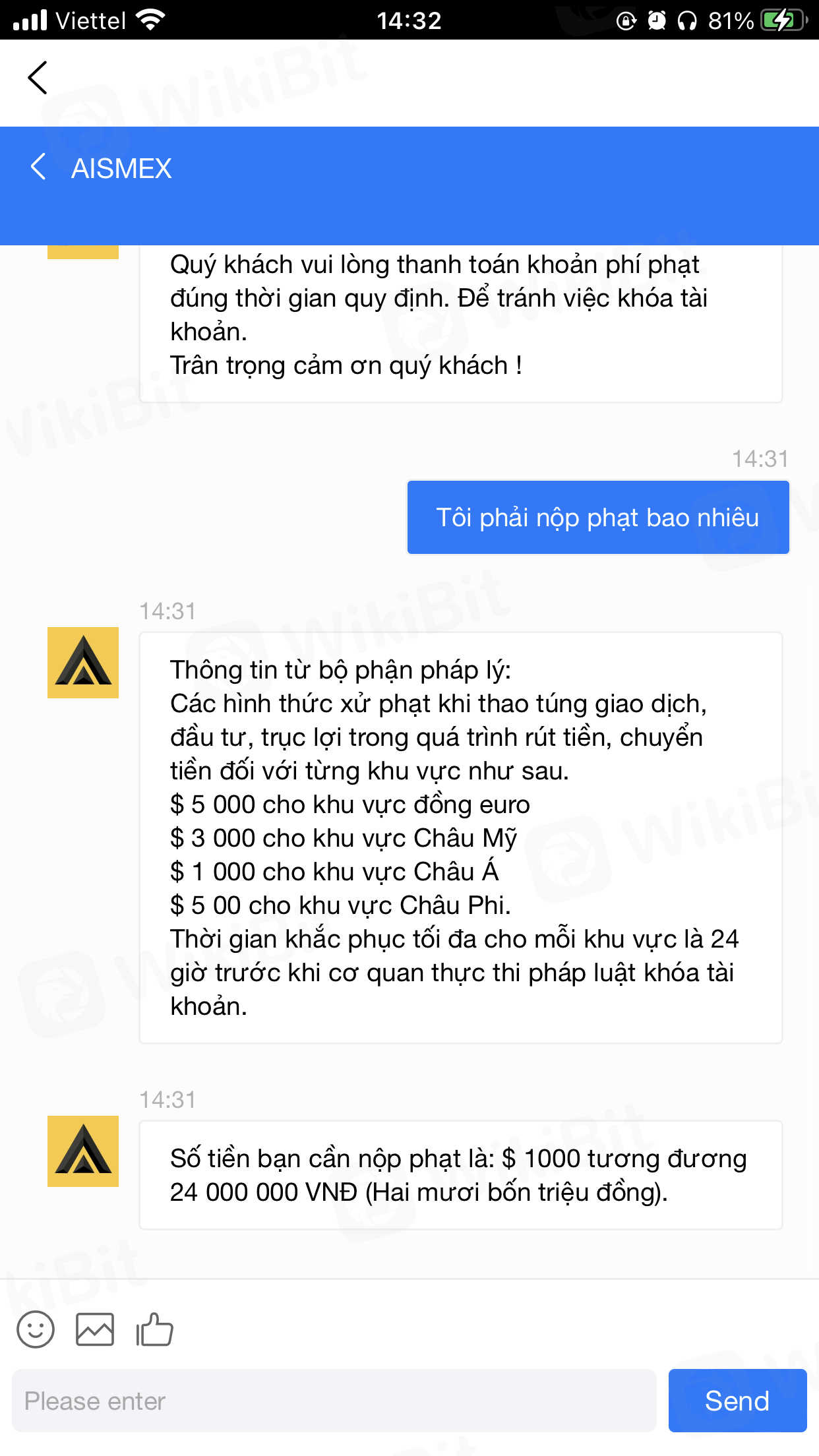Screen dimensions: 819x1456
Task: Tap the Send button
Action: 737,1401
